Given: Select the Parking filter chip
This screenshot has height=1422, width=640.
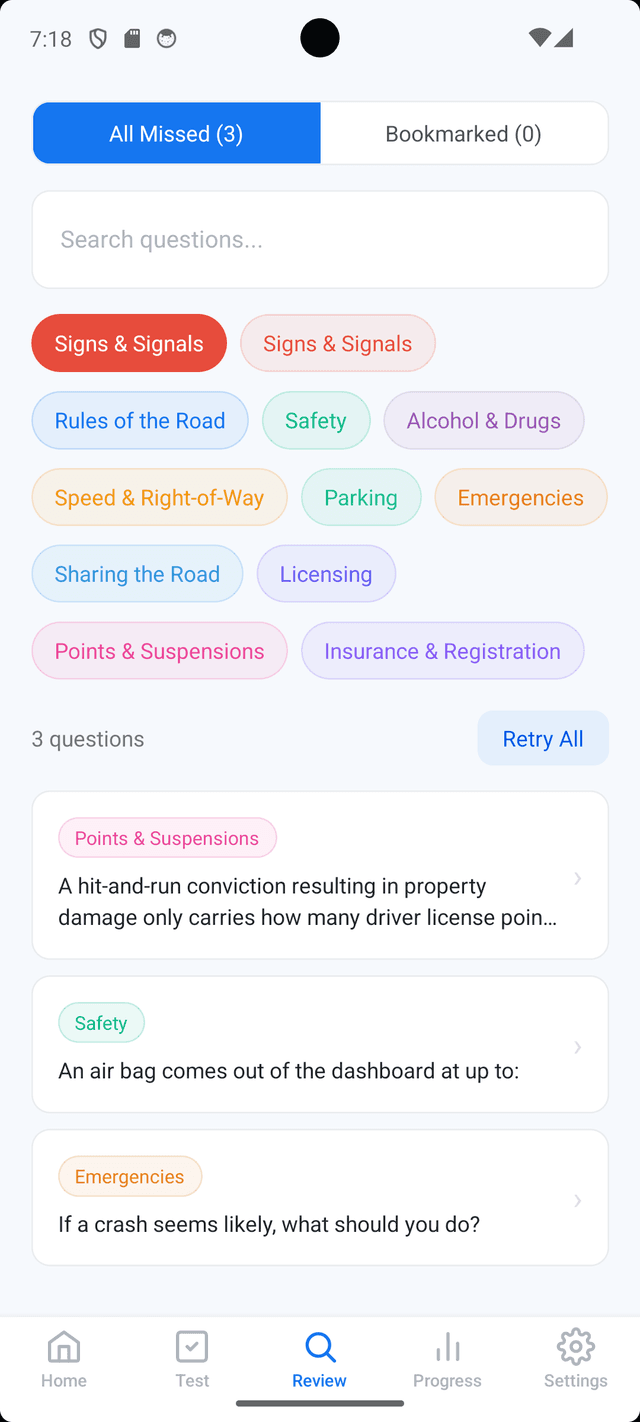Looking at the screenshot, I should click(x=361, y=498).
